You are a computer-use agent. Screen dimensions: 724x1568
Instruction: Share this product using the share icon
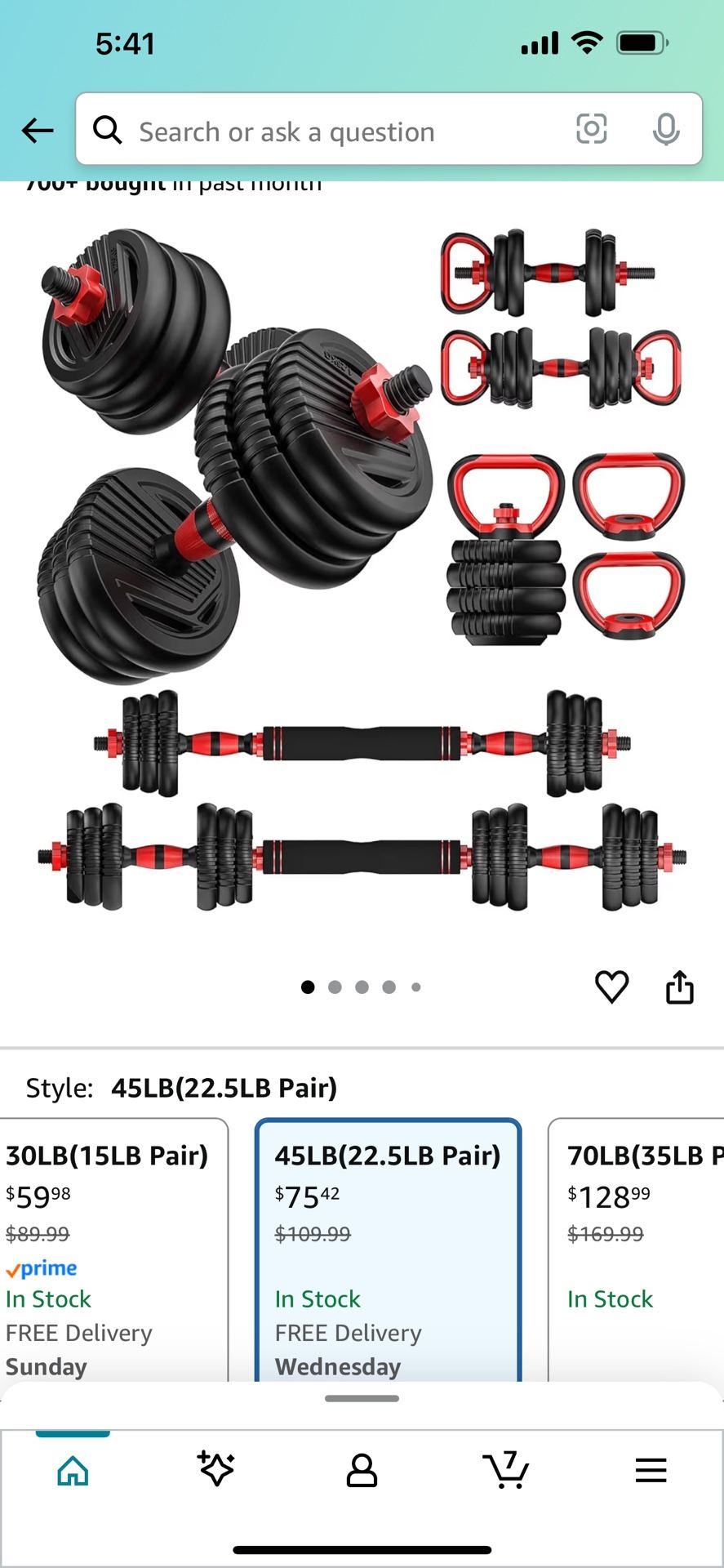[680, 987]
